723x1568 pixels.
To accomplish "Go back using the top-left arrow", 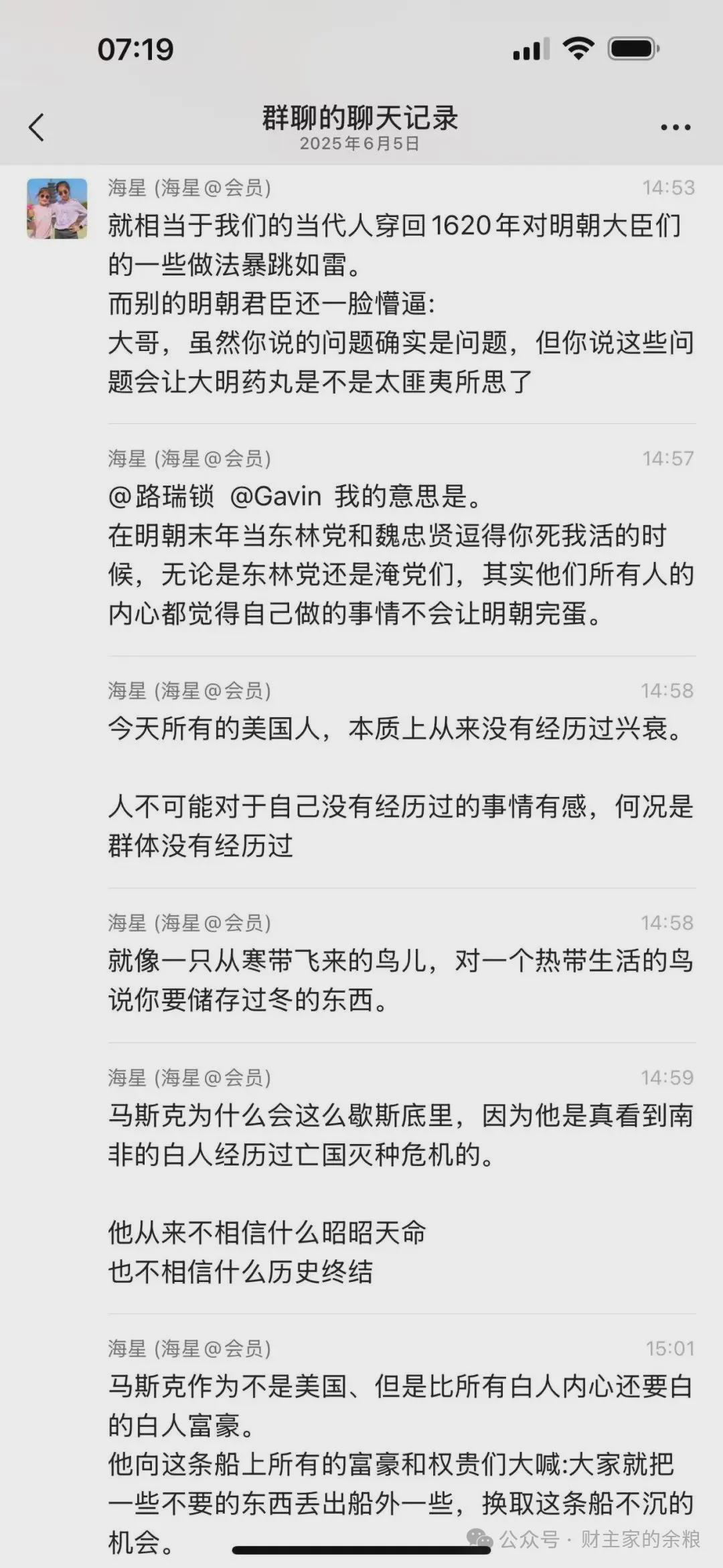I will pyautogui.click(x=37, y=127).
